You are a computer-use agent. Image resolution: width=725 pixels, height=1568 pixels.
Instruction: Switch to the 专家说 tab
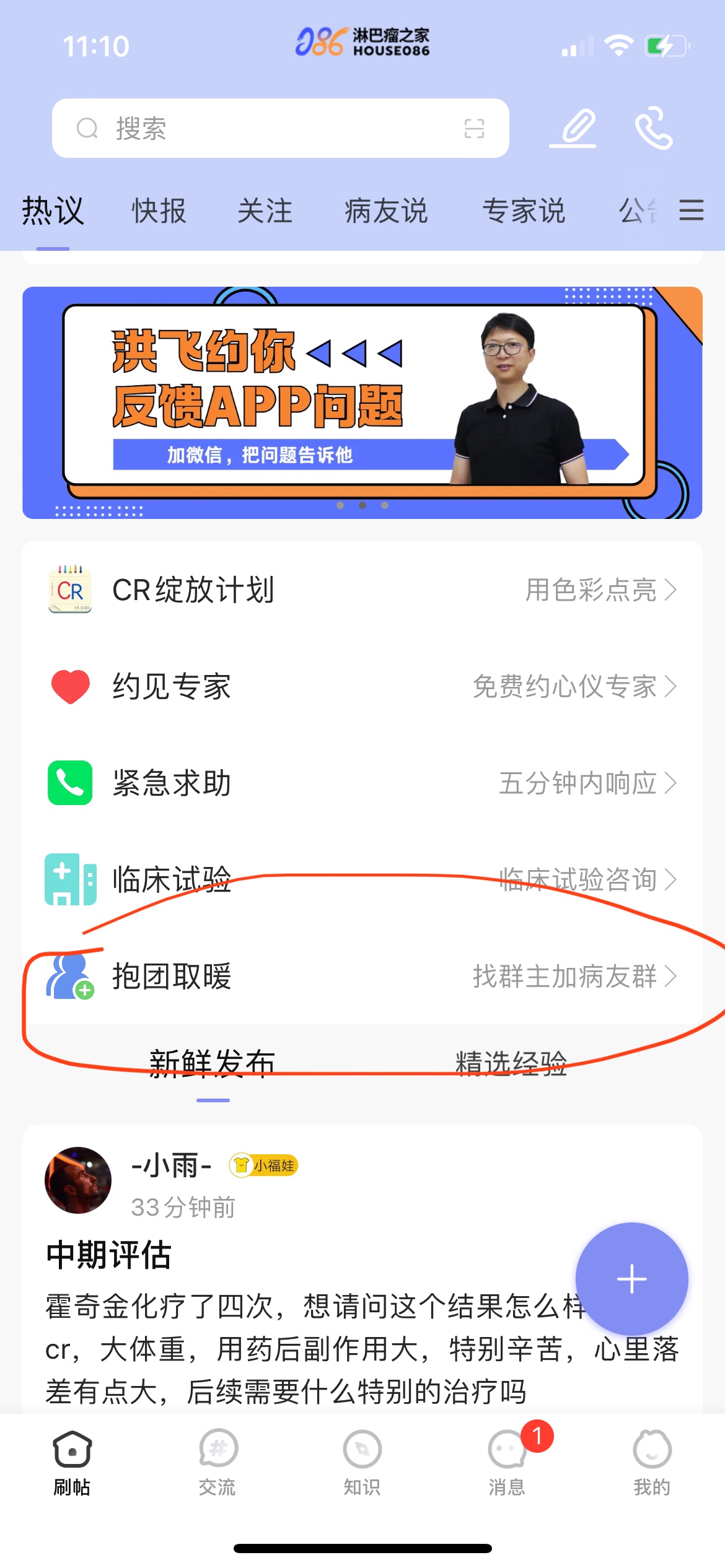coord(524,211)
